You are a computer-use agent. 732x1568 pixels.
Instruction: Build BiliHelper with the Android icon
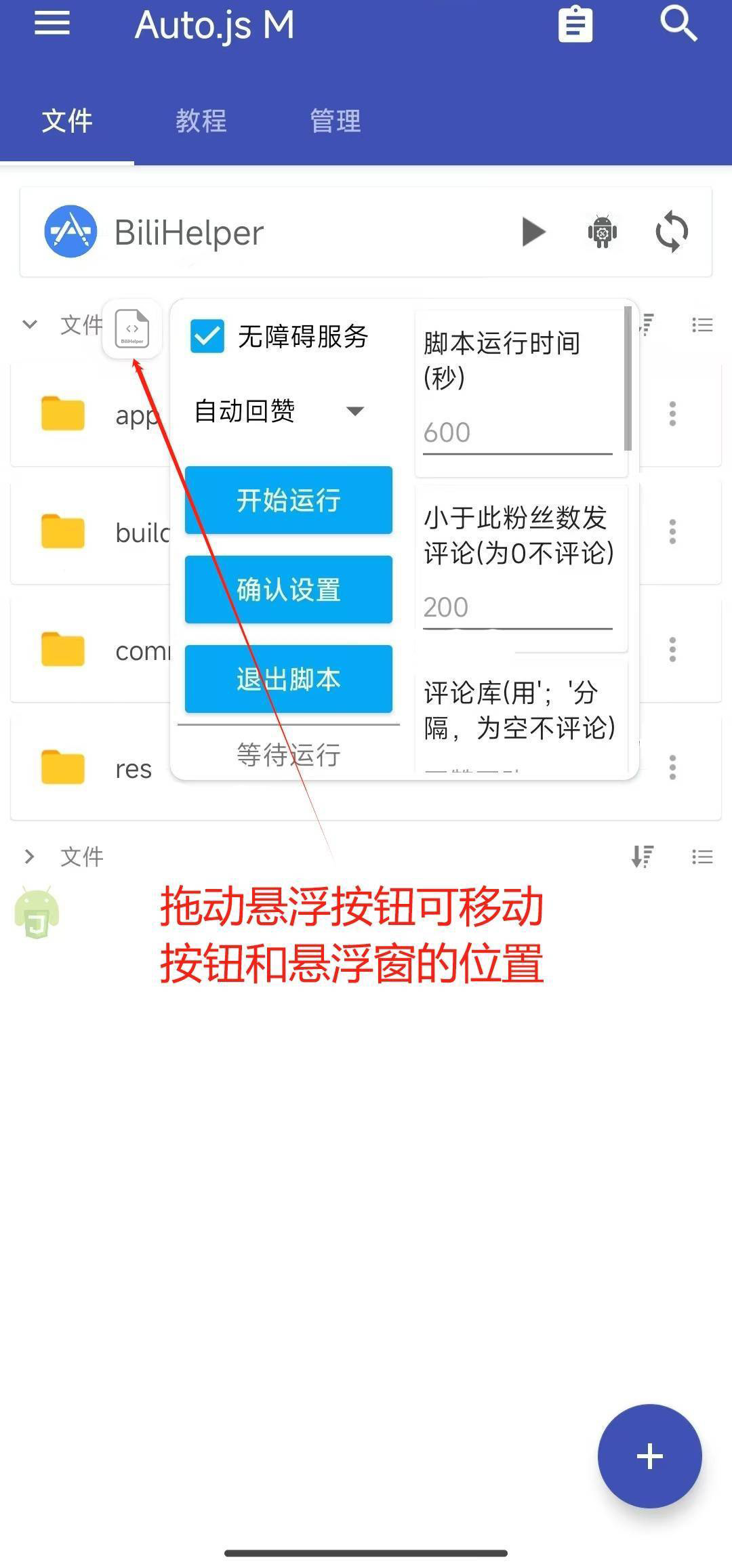[602, 232]
